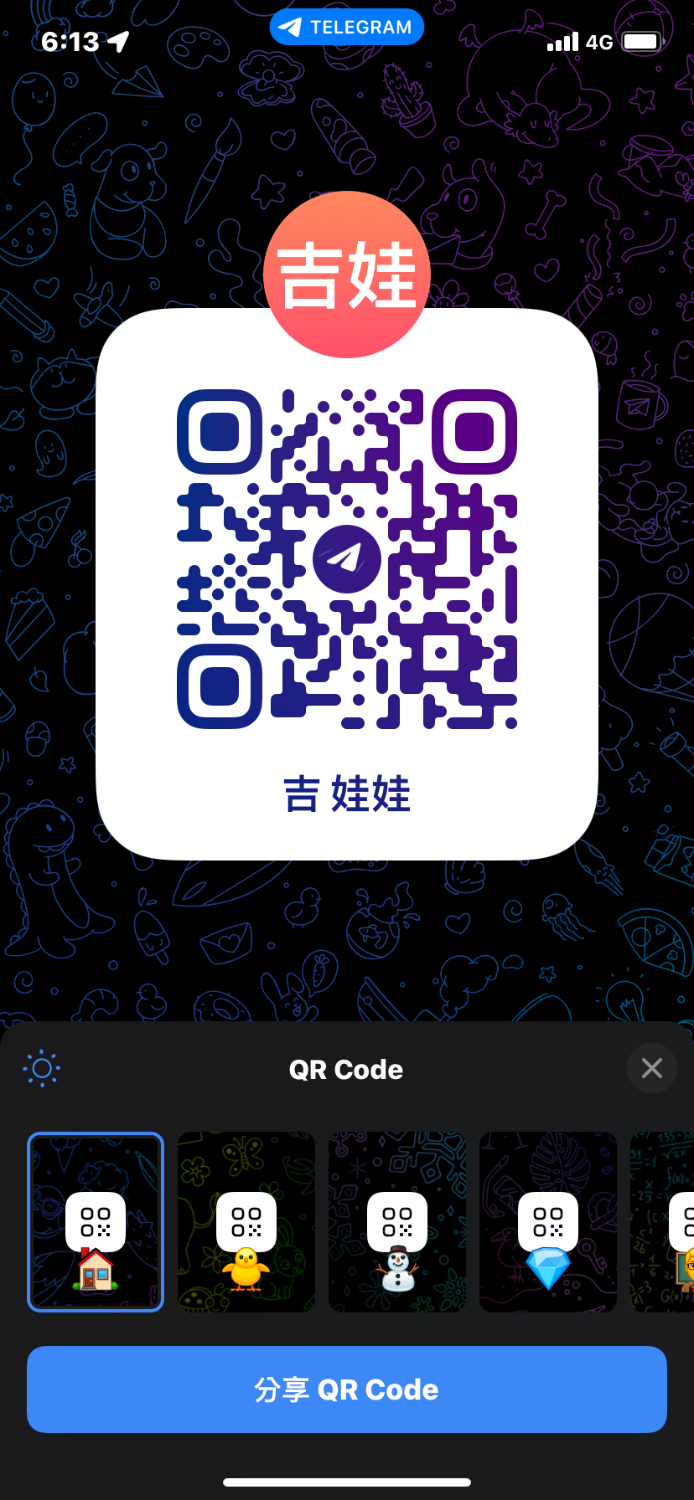This screenshot has height=1500, width=694.
Task: Choose the chick emoji theme
Action: pyautogui.click(x=246, y=1221)
